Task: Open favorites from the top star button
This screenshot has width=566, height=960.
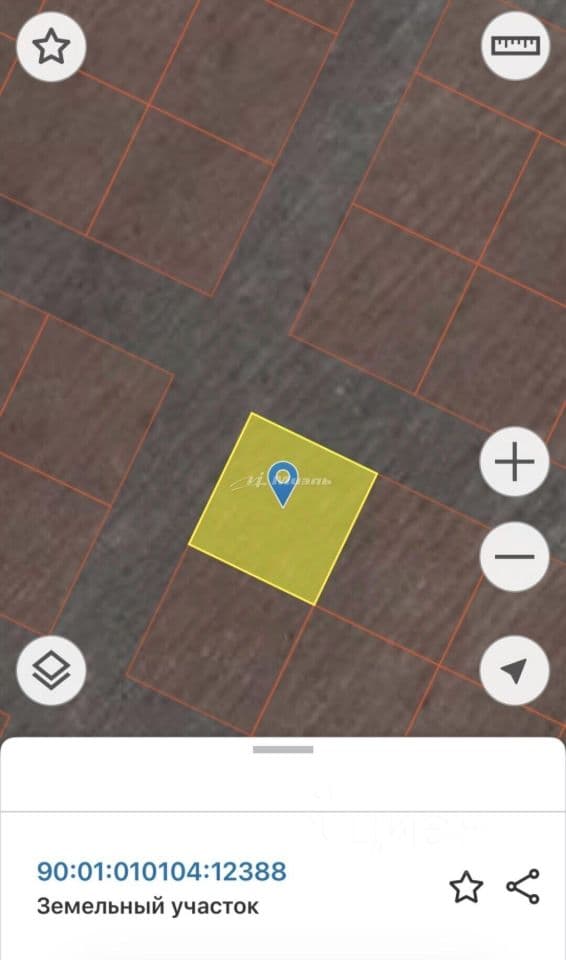Action: point(51,47)
